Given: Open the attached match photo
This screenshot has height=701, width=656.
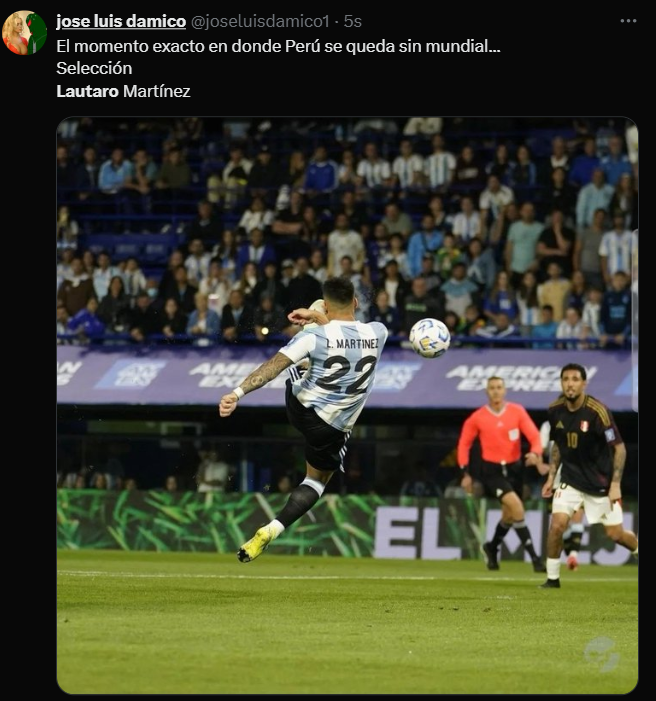Looking at the screenshot, I should [x=347, y=405].
